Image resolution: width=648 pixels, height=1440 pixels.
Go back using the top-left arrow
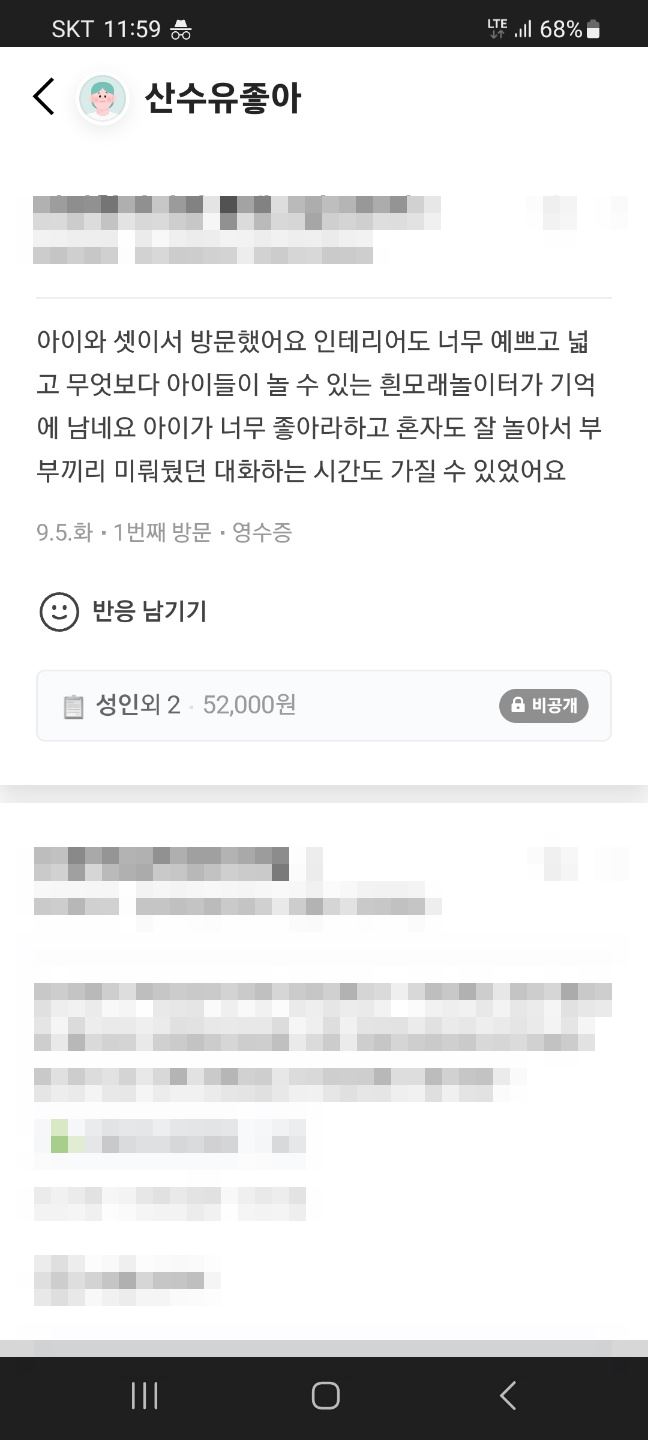[43, 97]
